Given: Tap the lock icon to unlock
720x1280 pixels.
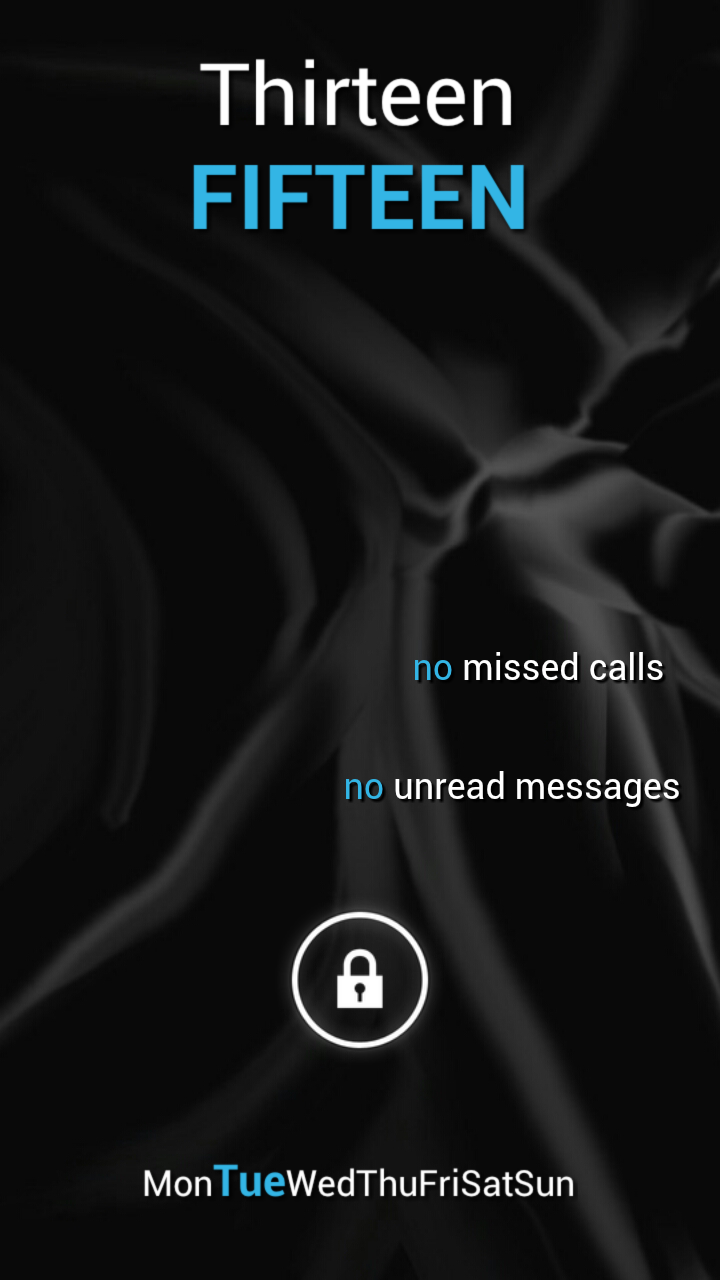Looking at the screenshot, I should coord(360,980).
